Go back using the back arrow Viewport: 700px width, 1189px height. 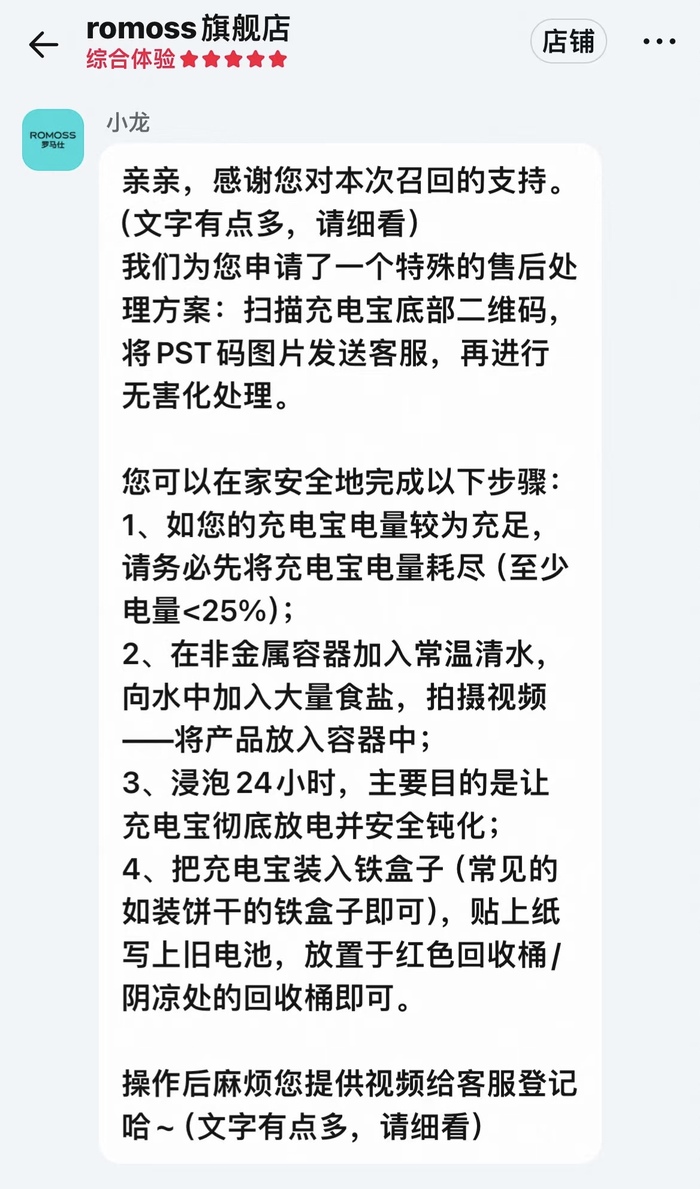[43, 44]
